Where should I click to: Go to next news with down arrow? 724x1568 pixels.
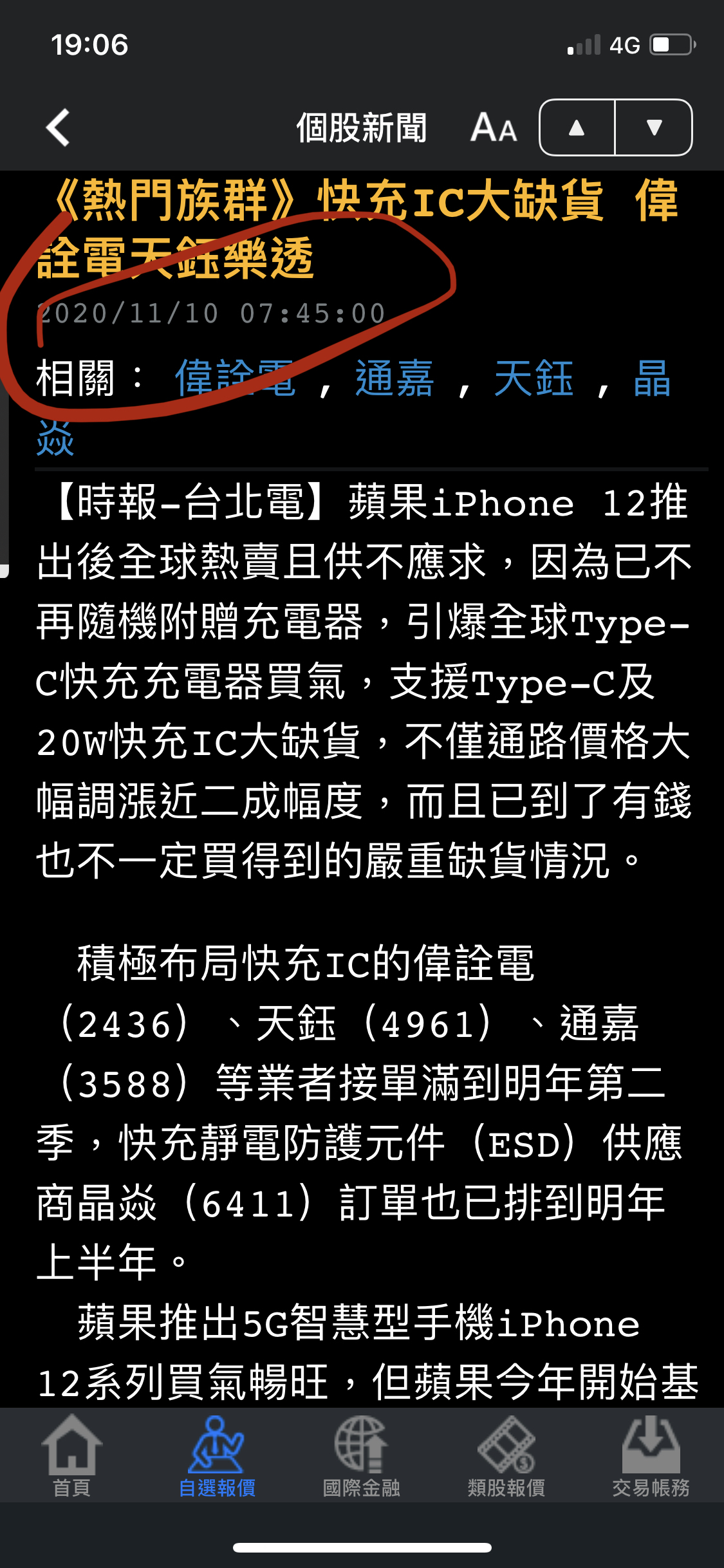pyautogui.click(x=654, y=127)
